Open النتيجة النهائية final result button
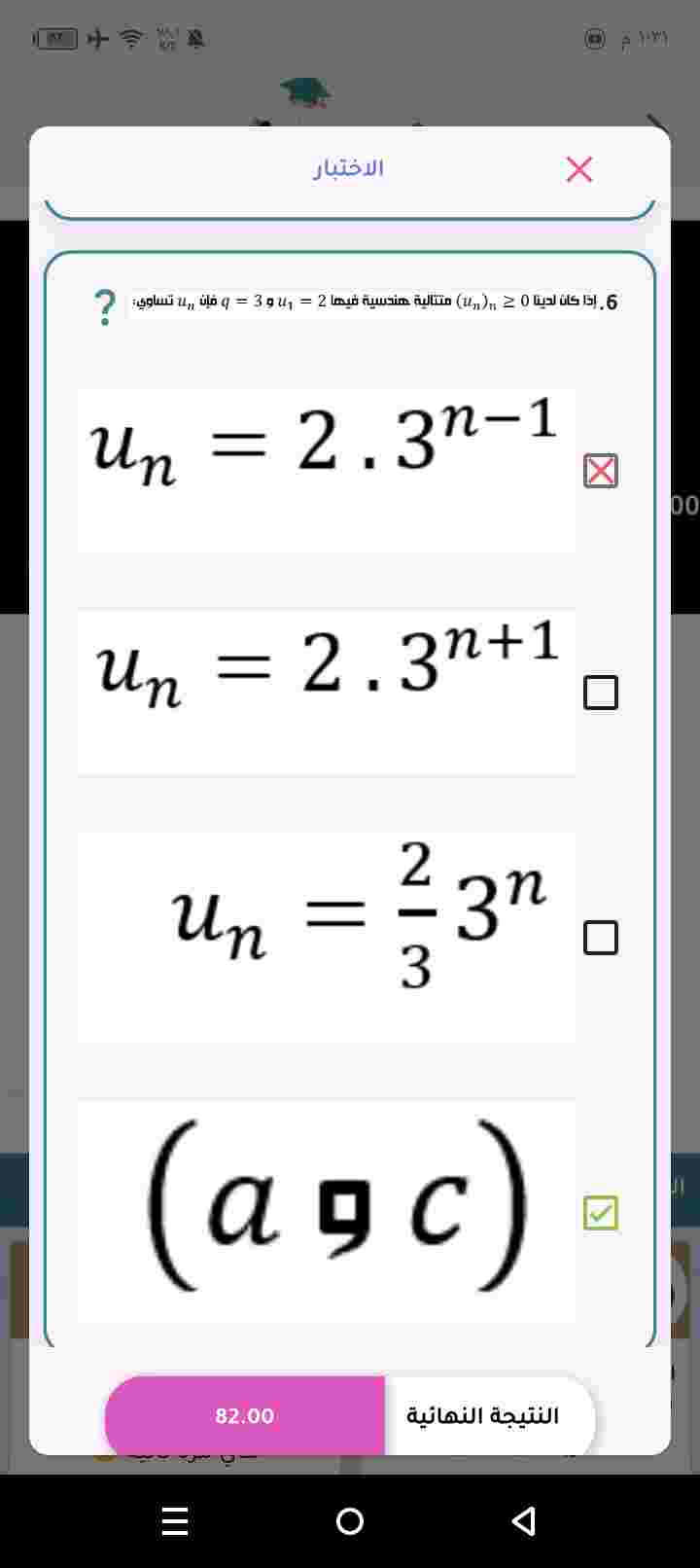Screen dimensions: 700x1568 [x=483, y=1415]
